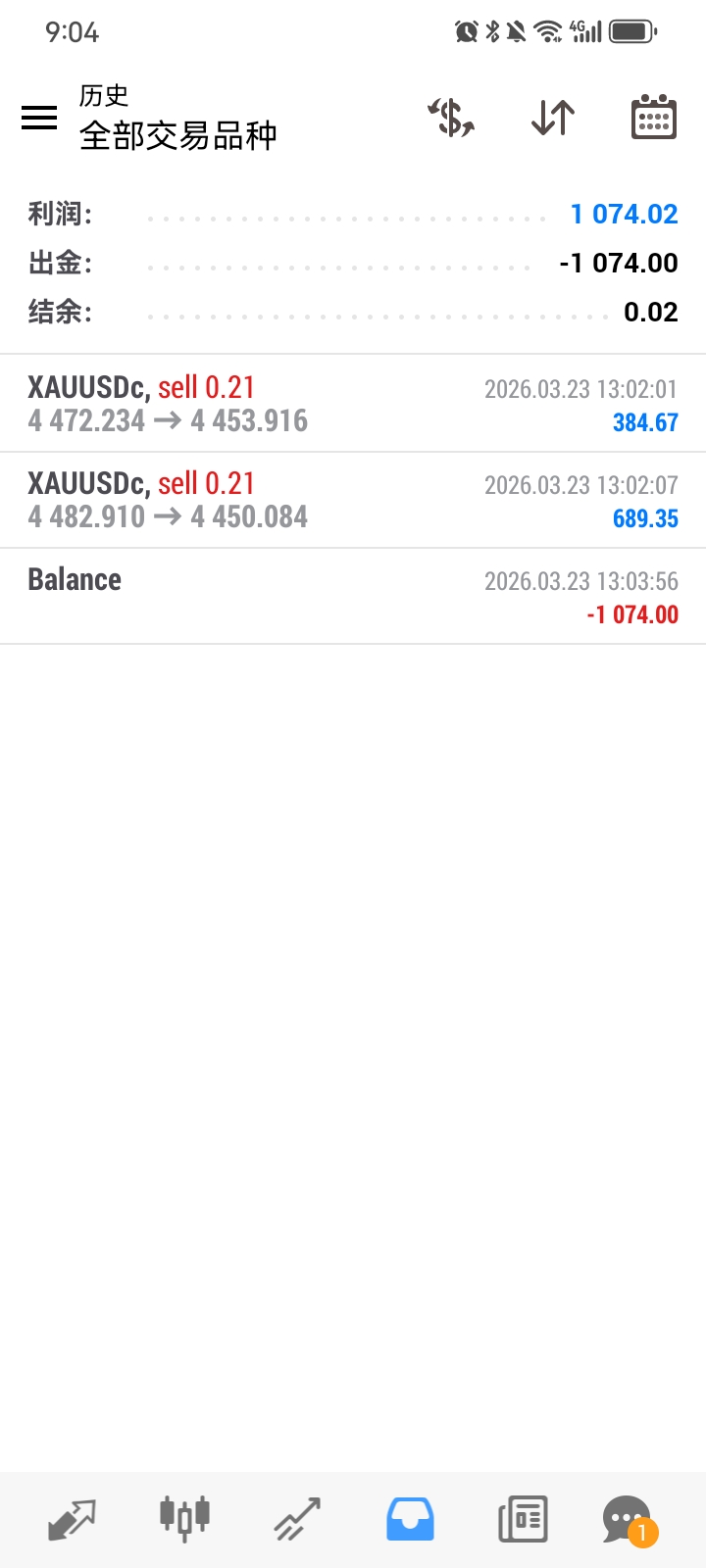Switch to the candlestick Chart tab
This screenshot has width=706, height=1568.
click(x=184, y=1520)
